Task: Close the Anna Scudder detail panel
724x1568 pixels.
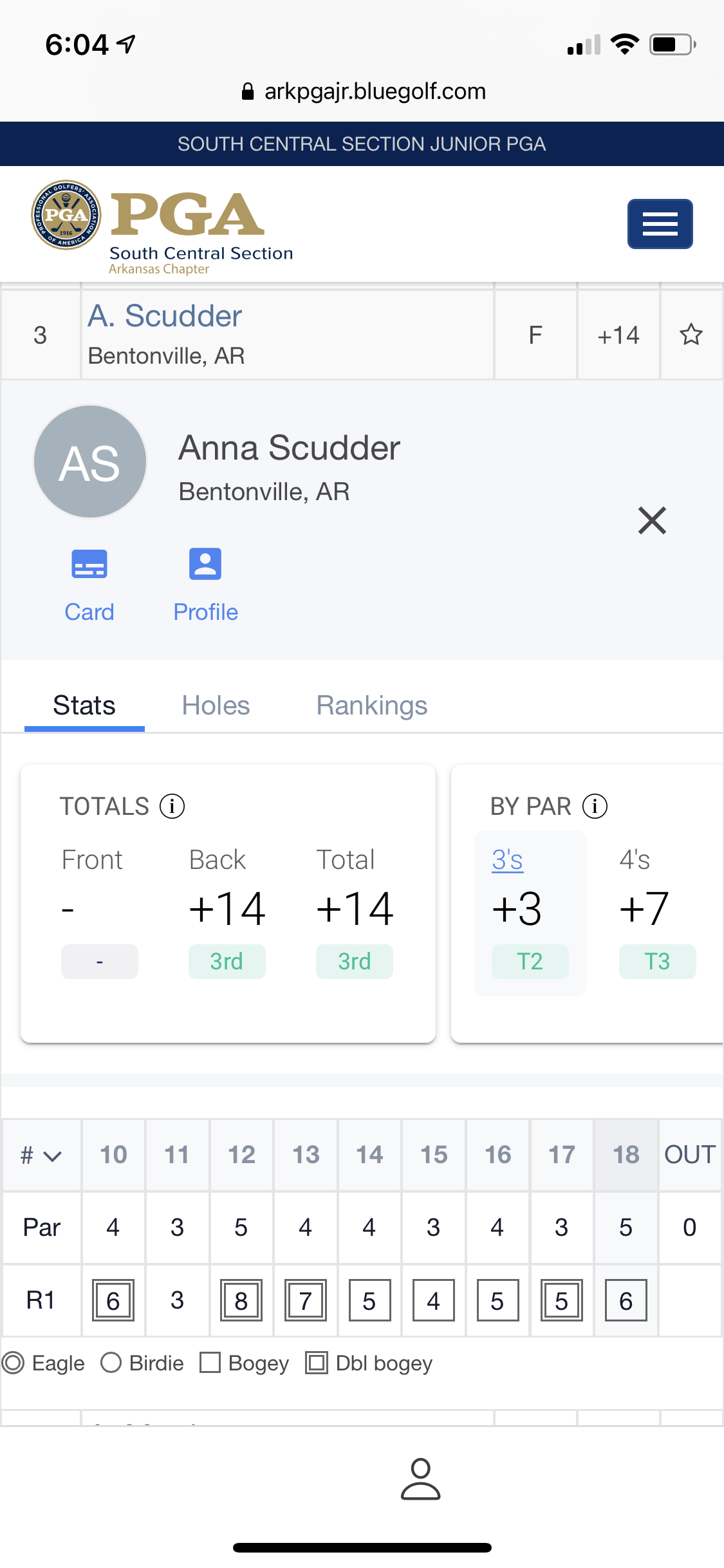Action: point(652,520)
